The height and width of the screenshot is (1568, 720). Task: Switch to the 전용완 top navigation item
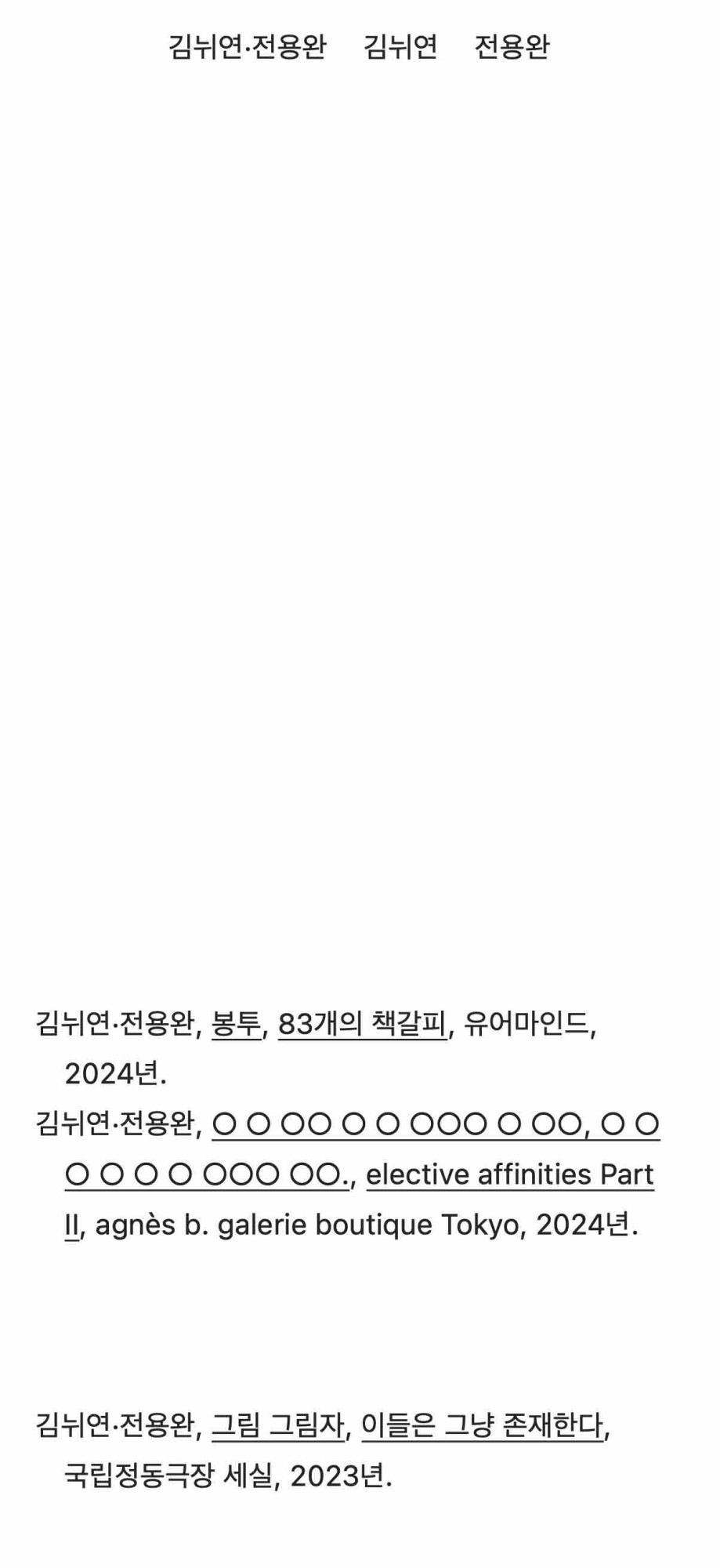click(x=512, y=47)
